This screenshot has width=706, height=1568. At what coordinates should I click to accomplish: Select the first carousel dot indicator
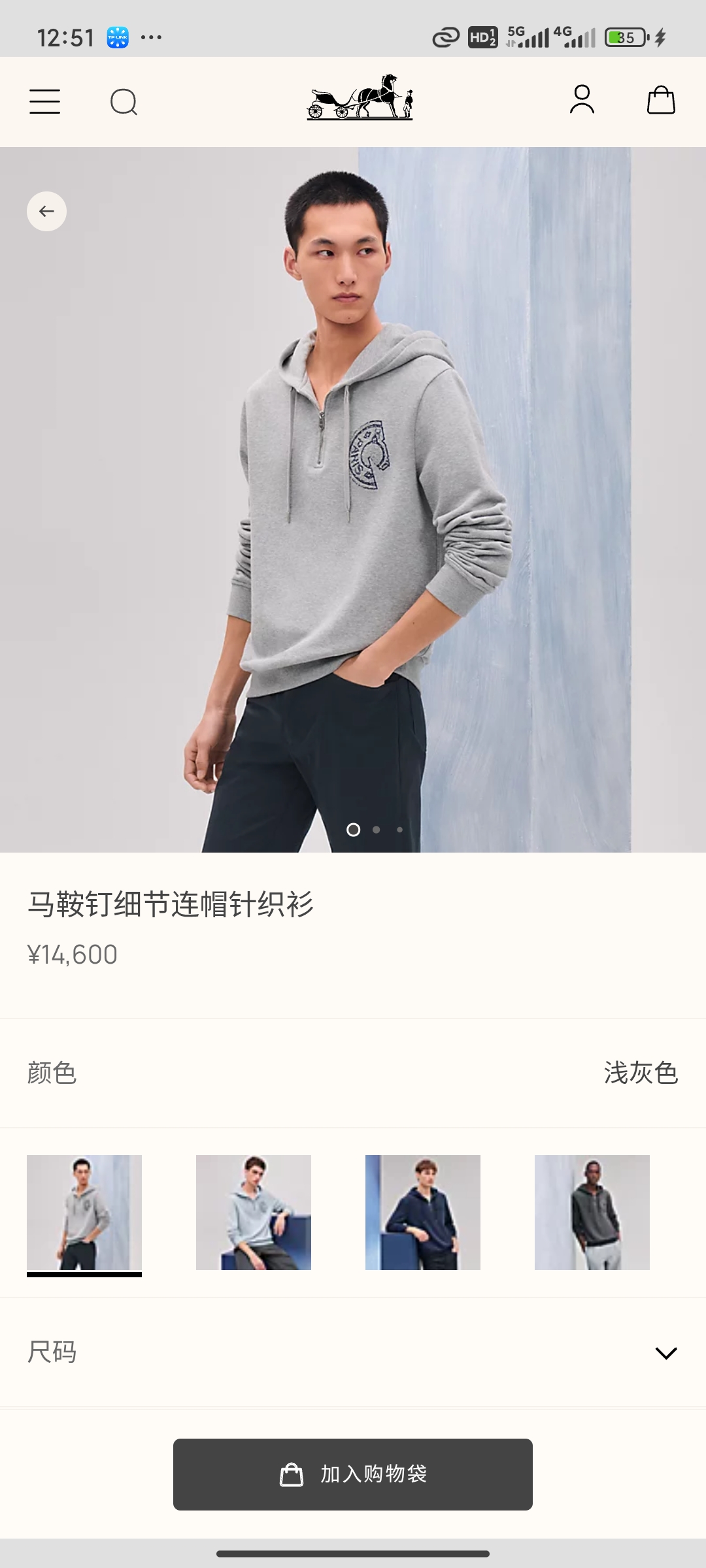355,828
